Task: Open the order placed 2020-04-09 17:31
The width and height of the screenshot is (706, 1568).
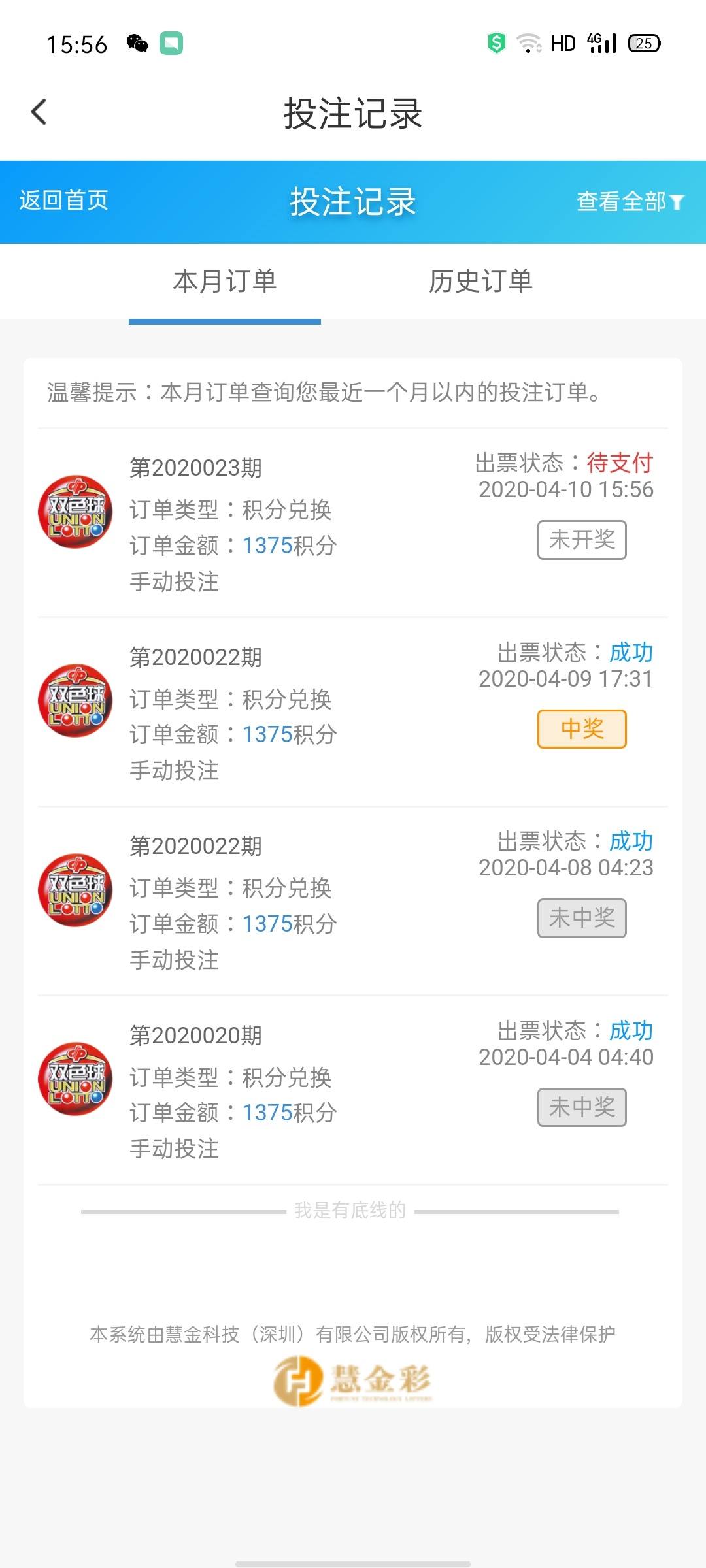Action: (x=353, y=712)
